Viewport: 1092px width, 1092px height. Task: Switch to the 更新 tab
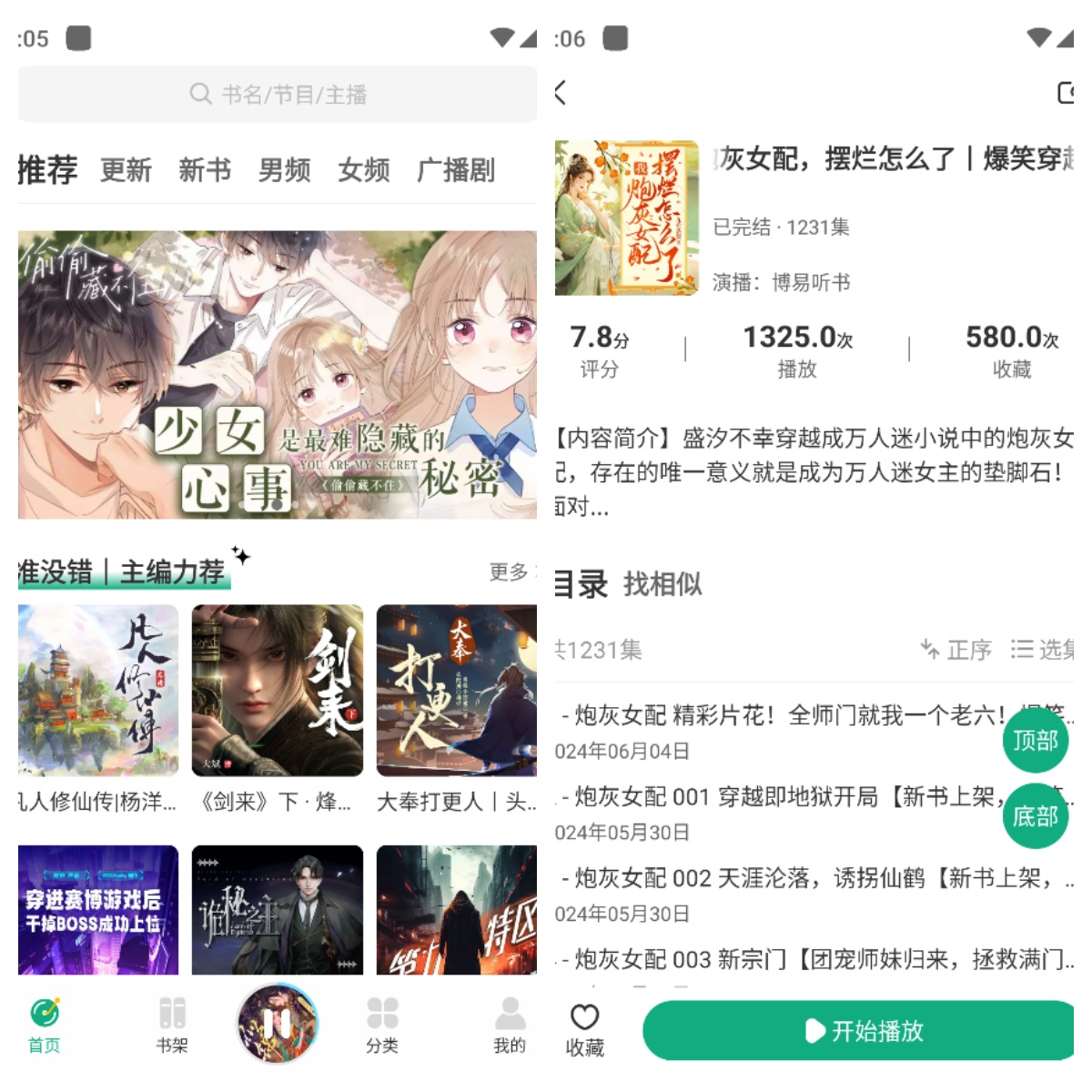click(126, 170)
